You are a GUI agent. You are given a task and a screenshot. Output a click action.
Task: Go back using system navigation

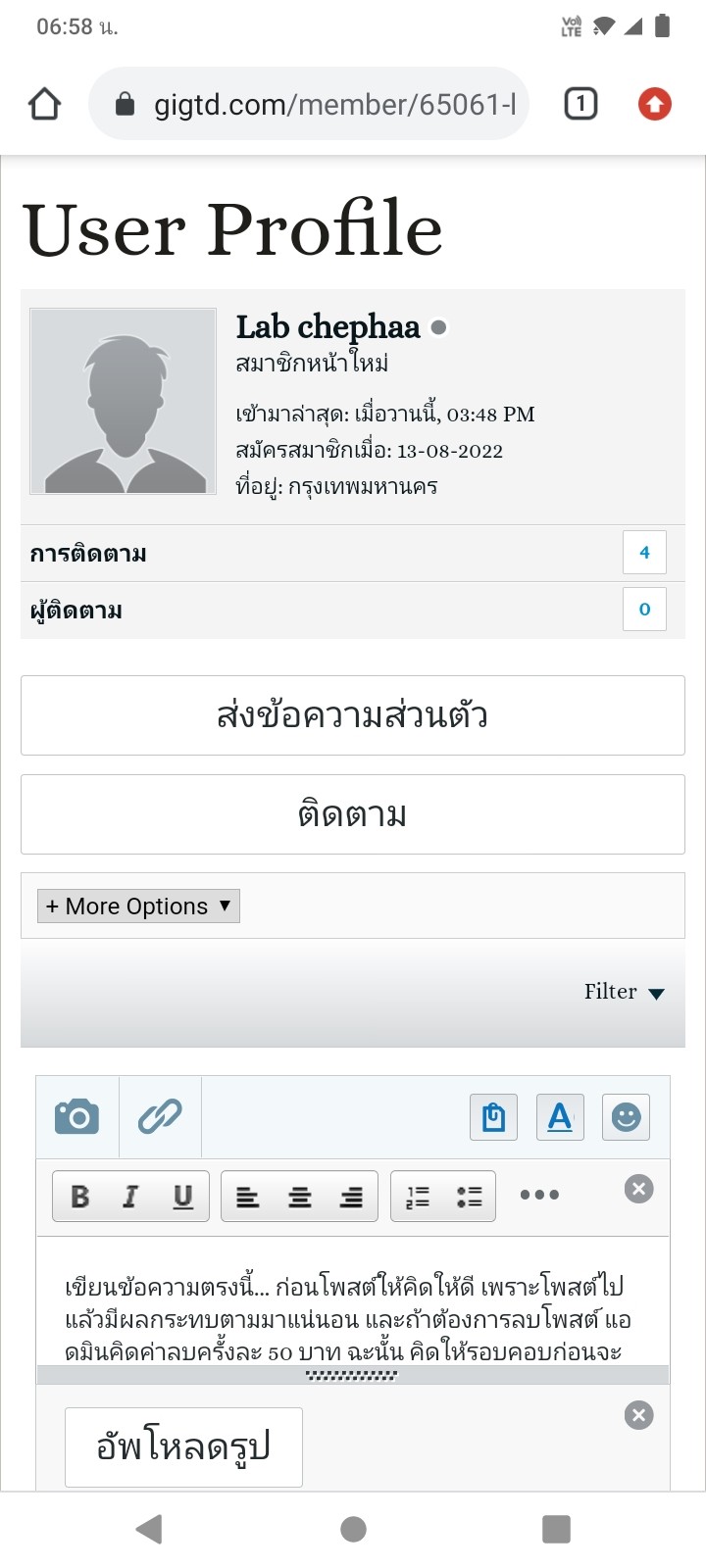pyautogui.click(x=149, y=1529)
